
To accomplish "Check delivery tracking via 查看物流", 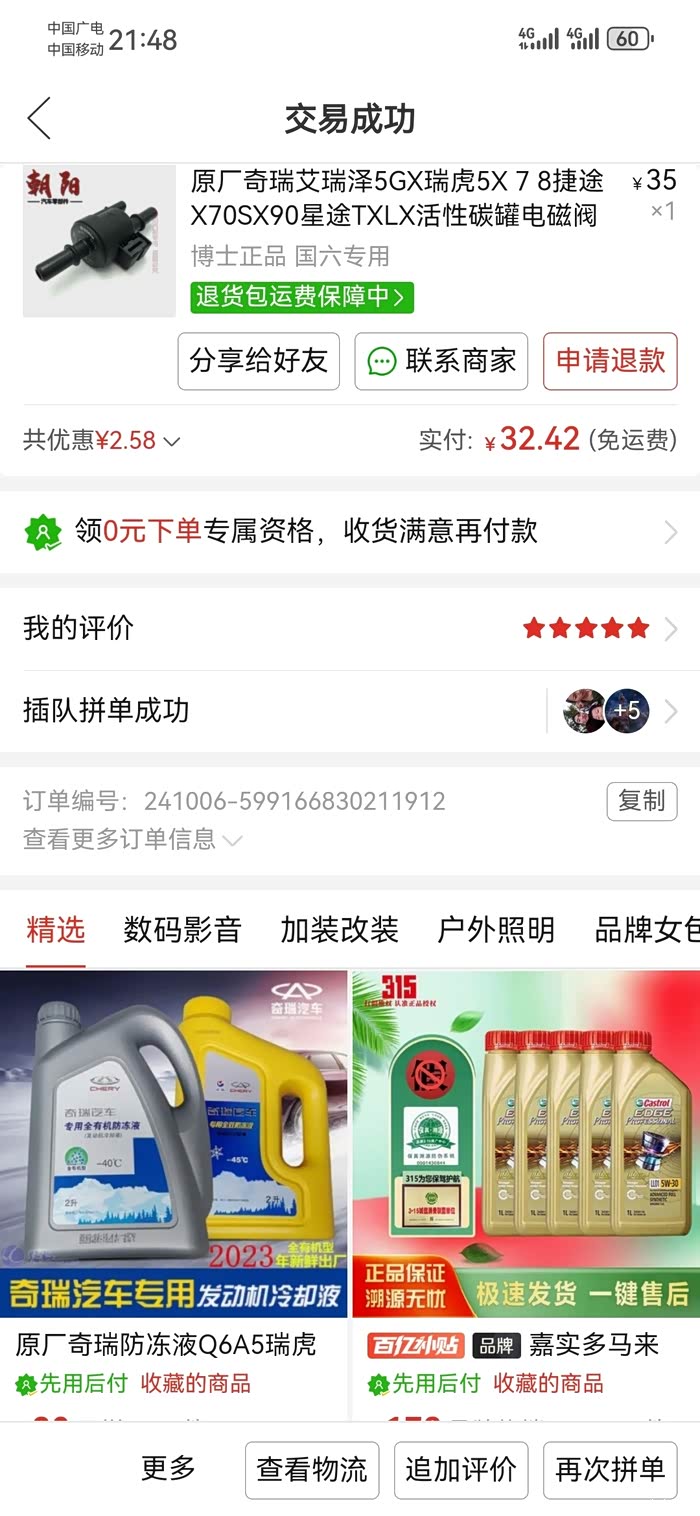I will [312, 1470].
